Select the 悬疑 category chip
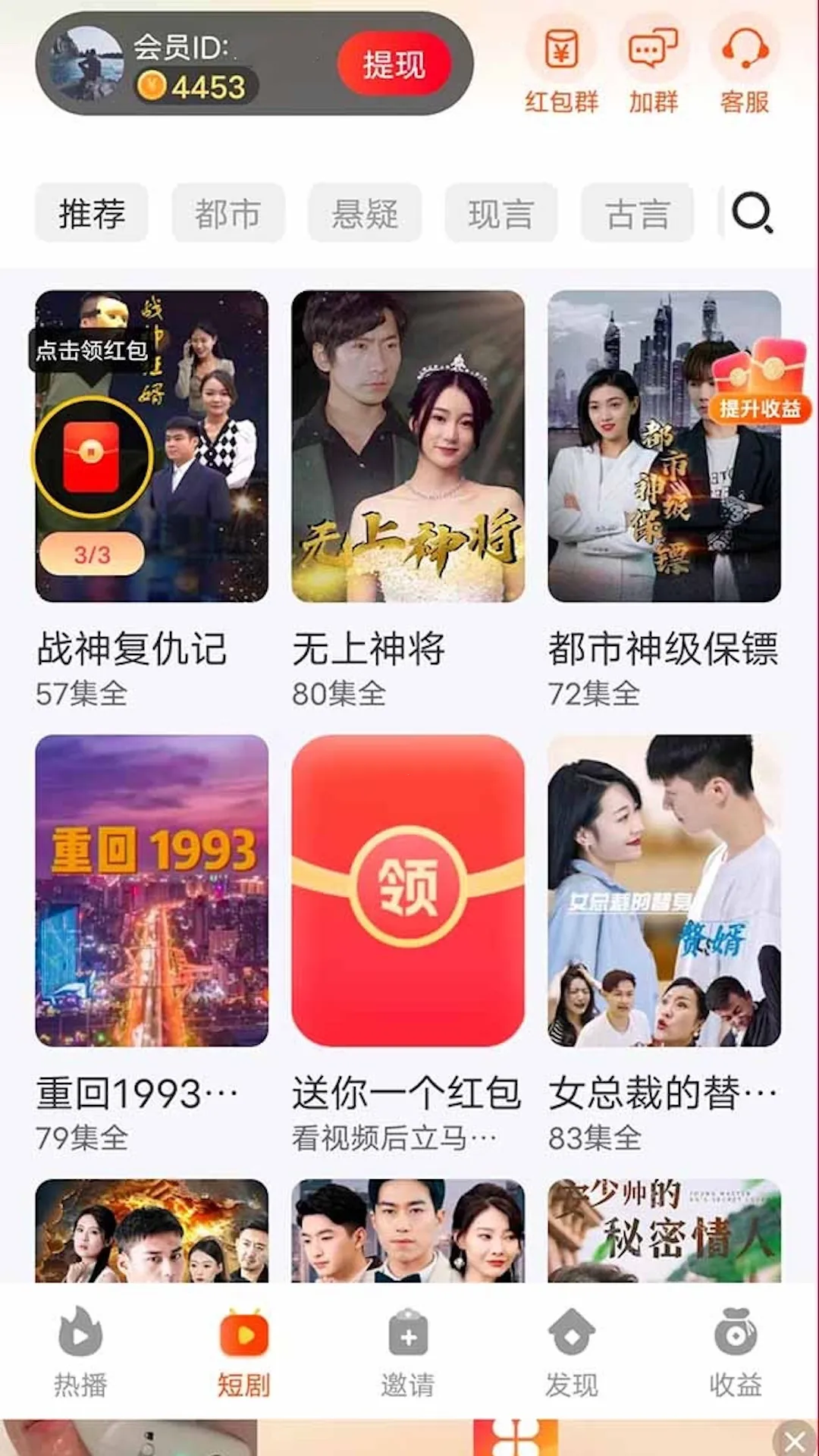 pos(365,213)
